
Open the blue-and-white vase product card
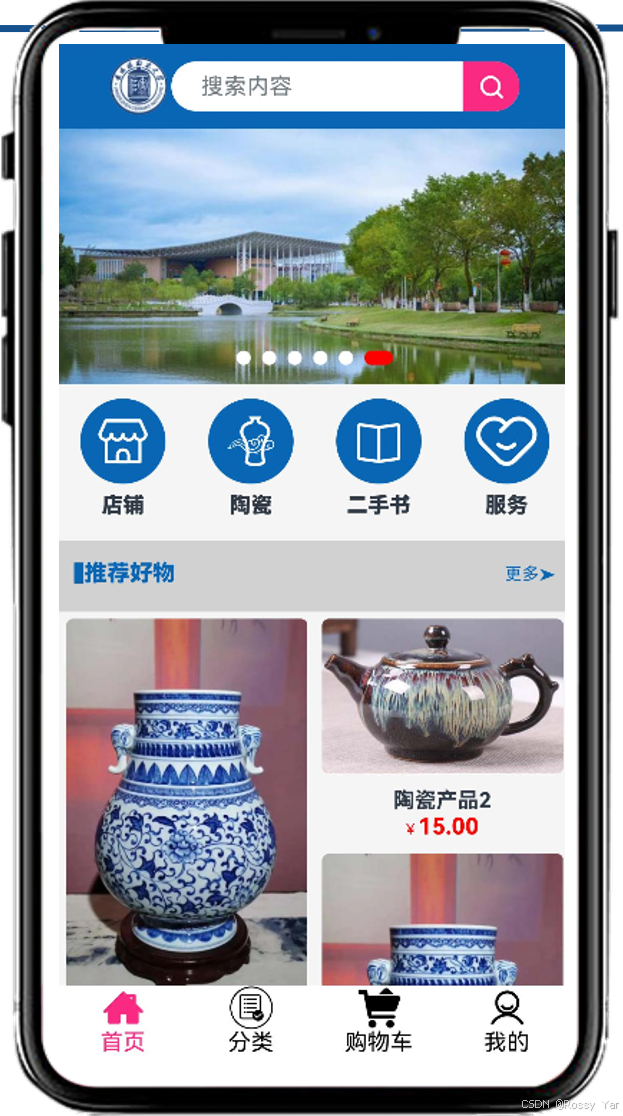[187, 800]
